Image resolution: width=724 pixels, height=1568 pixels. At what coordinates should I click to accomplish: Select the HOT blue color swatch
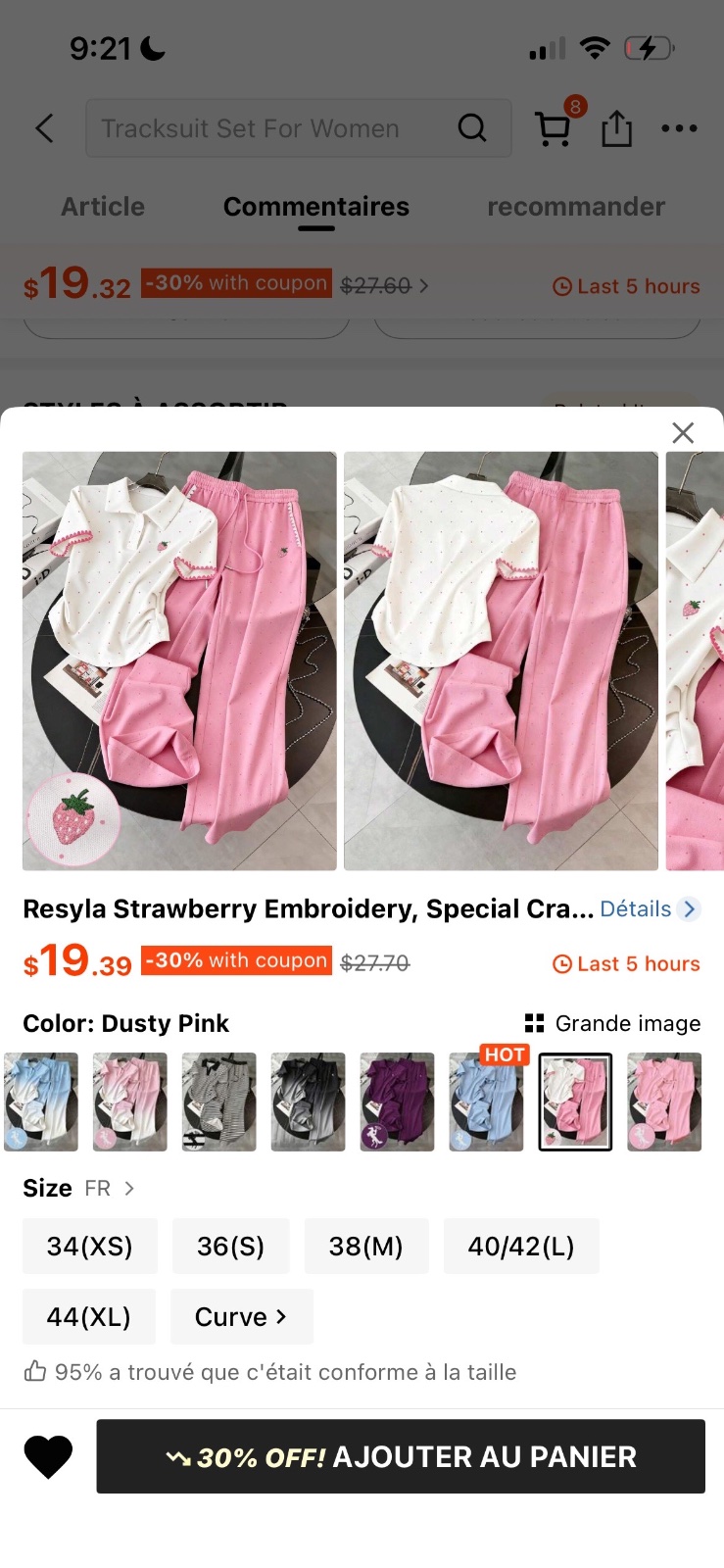point(486,1102)
